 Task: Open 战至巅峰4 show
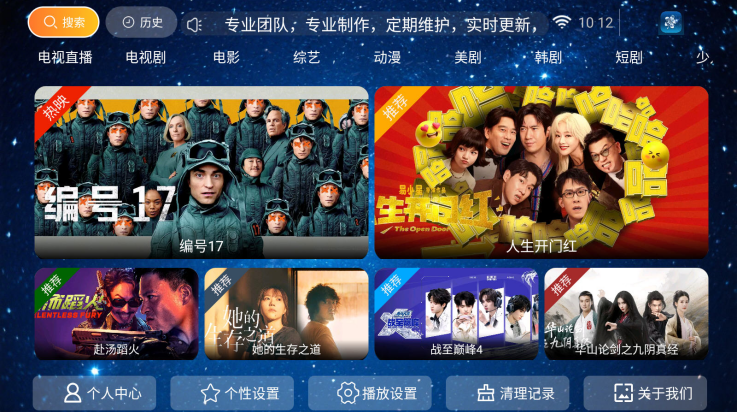456,313
